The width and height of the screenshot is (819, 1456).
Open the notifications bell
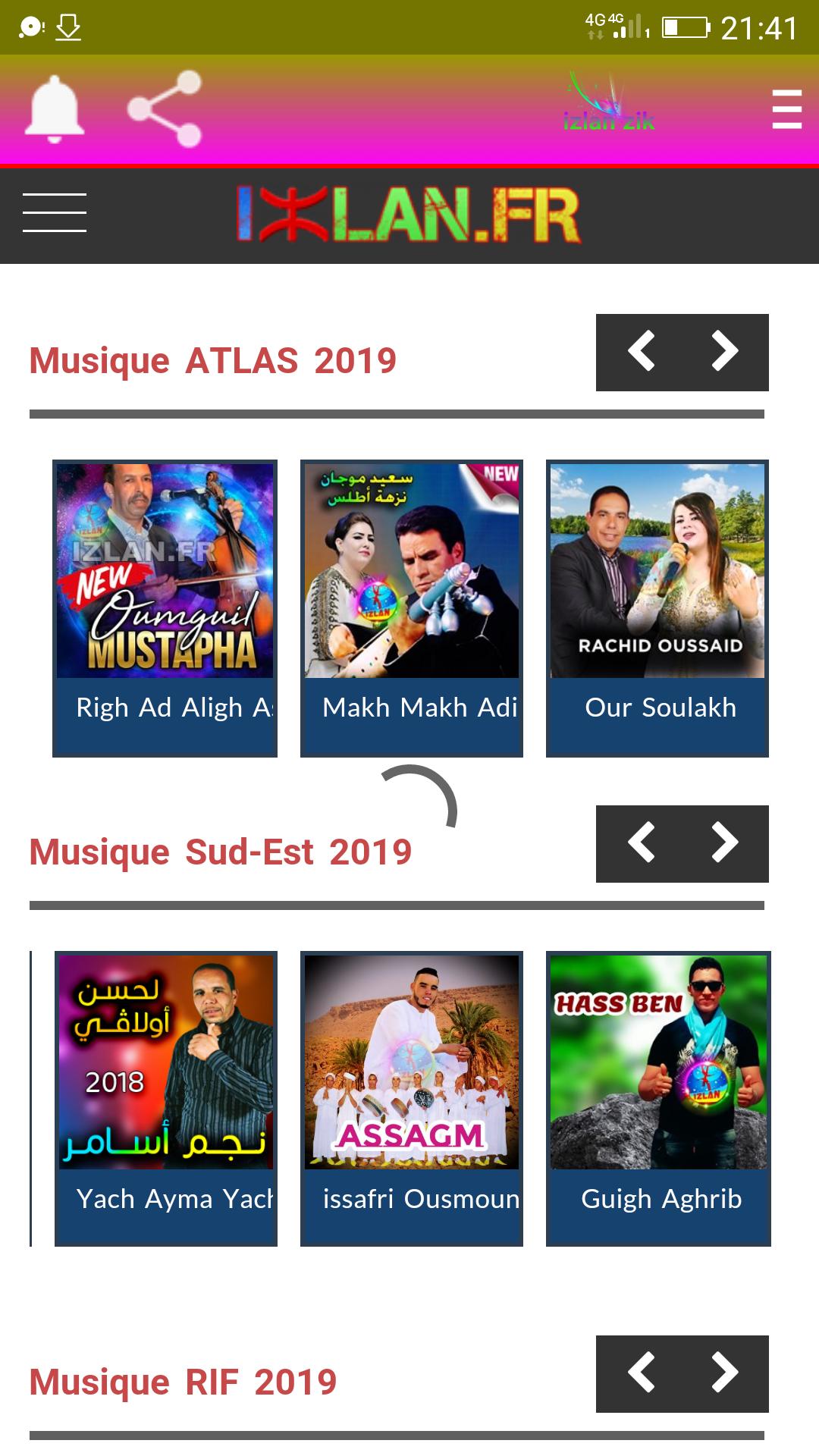click(54, 109)
